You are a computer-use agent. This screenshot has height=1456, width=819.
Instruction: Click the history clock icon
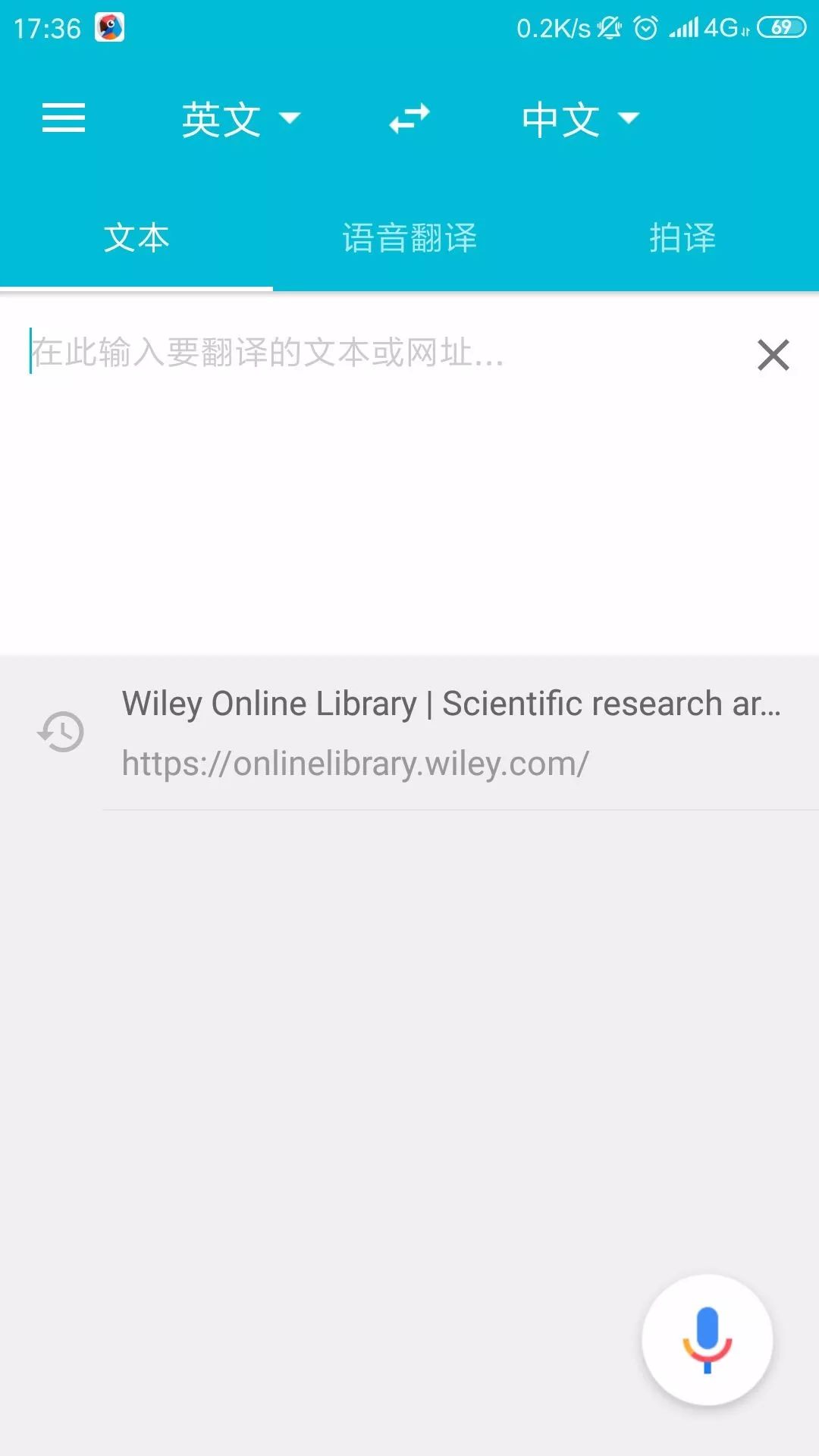(x=60, y=732)
